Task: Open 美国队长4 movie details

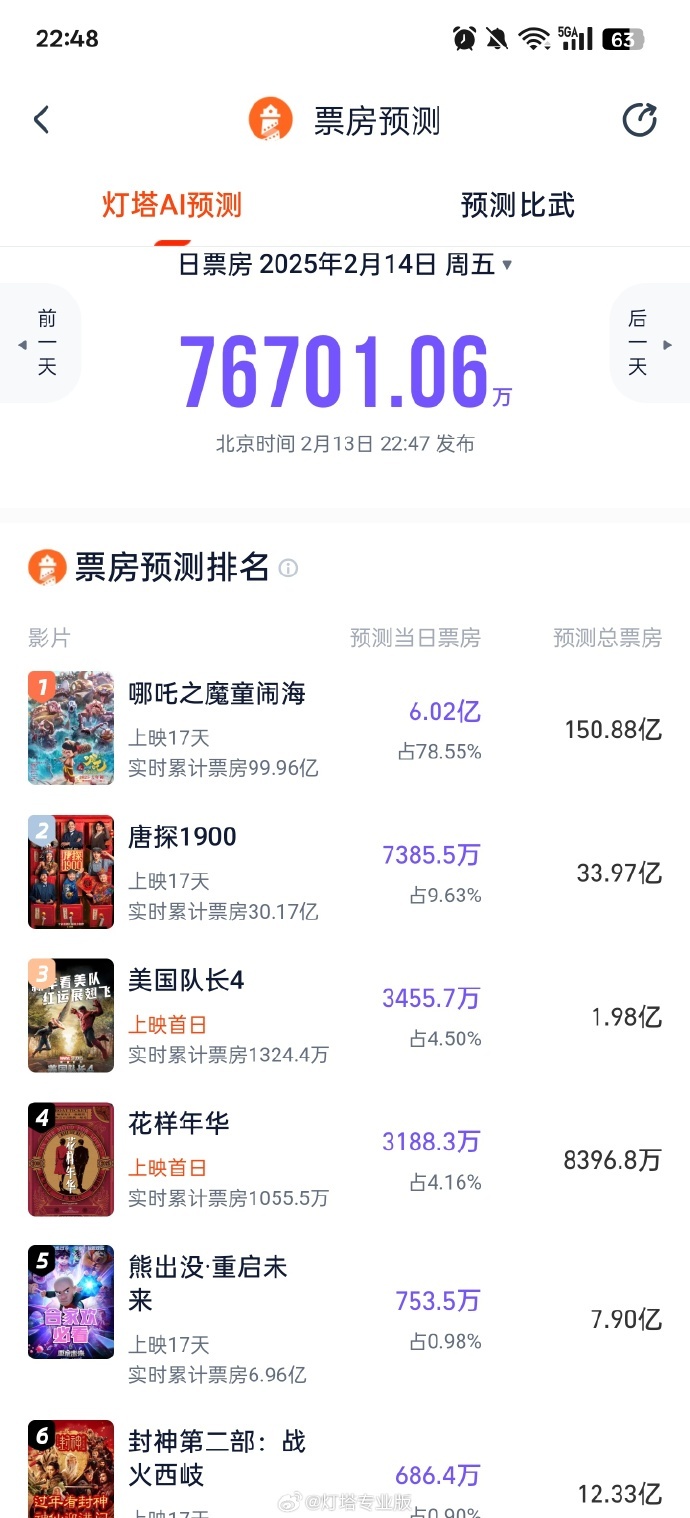Action: point(187,981)
